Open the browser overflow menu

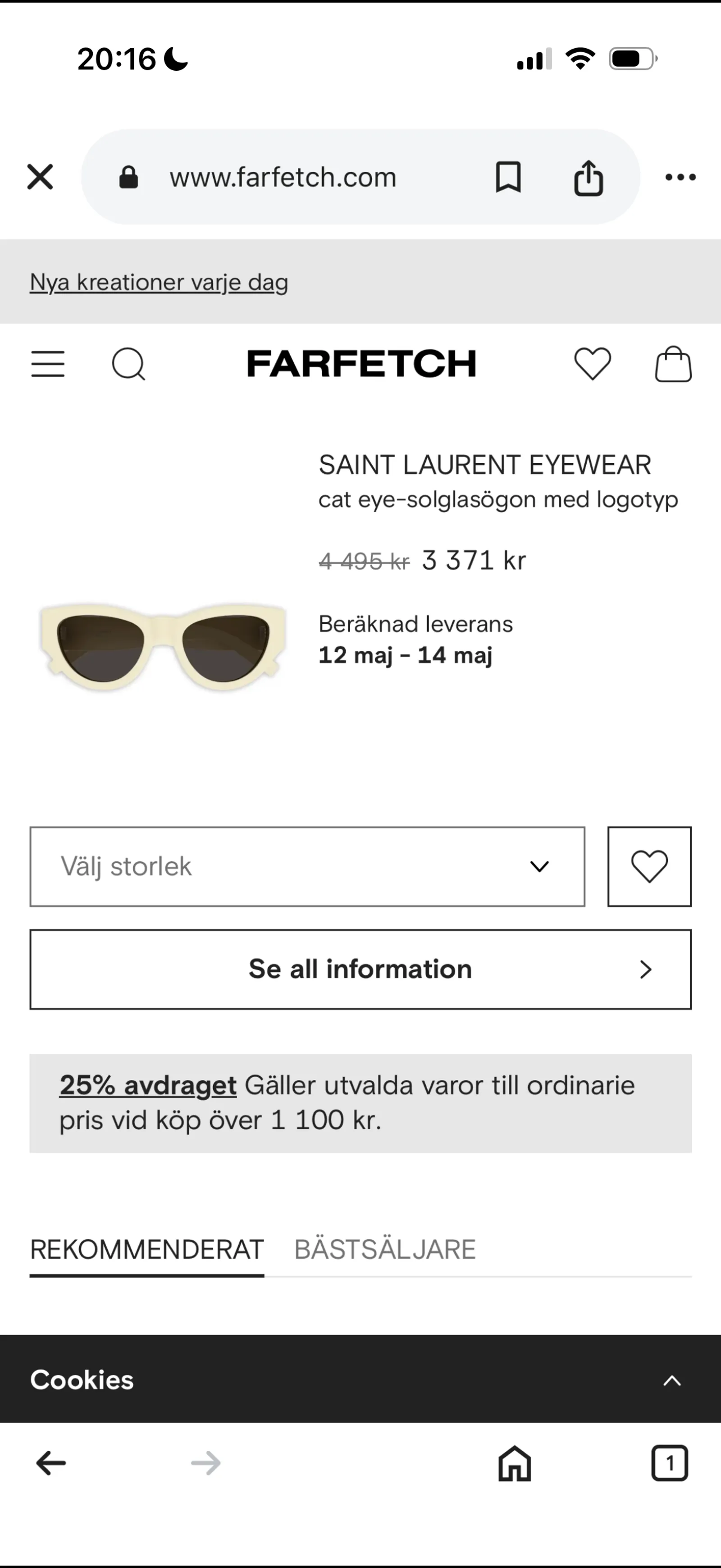[680, 177]
